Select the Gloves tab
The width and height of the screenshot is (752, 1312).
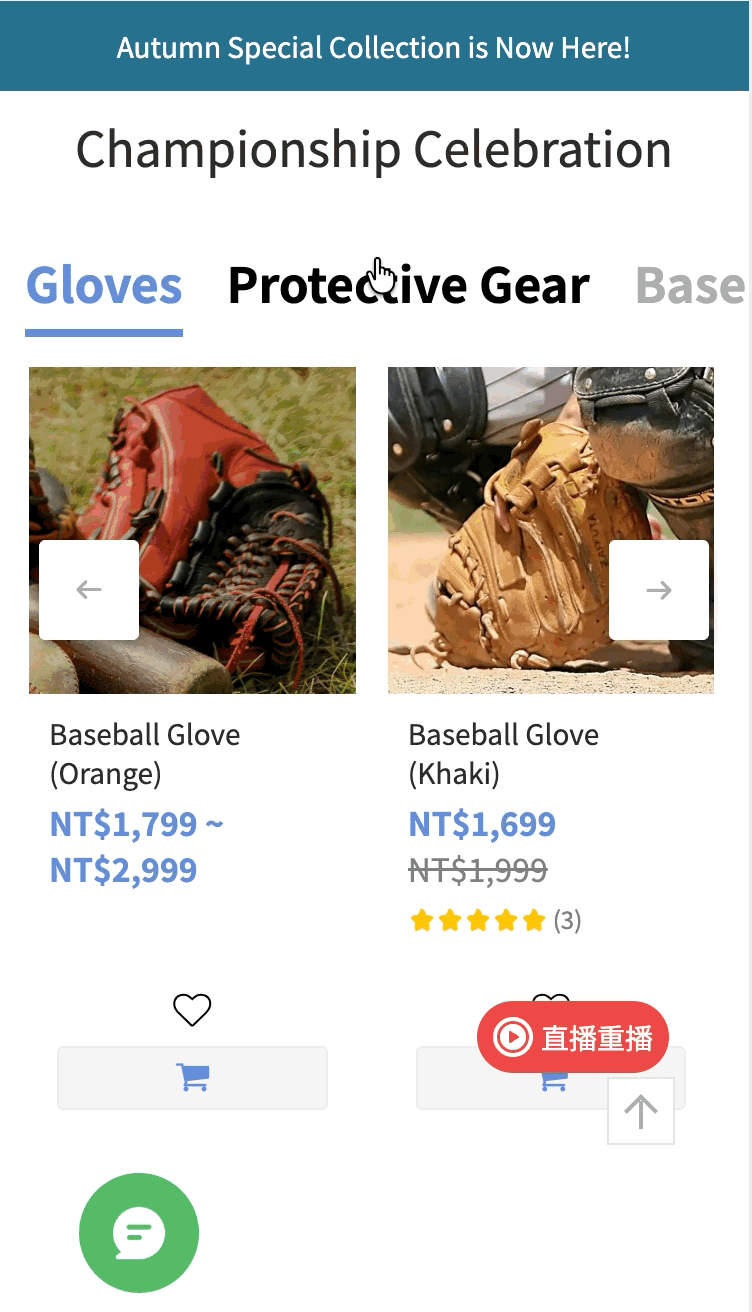[104, 286]
